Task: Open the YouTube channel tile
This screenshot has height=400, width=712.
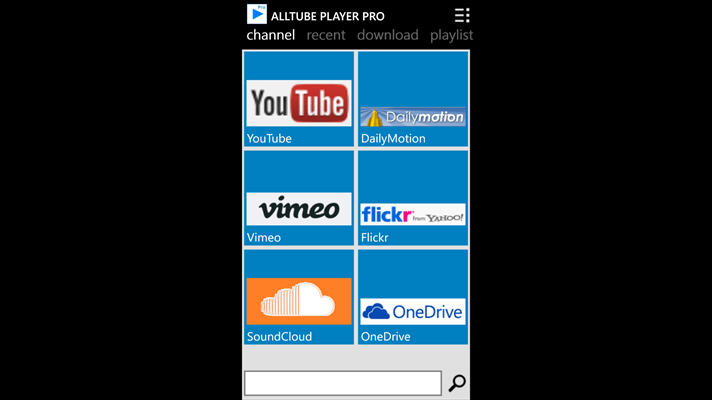Action: tap(299, 100)
